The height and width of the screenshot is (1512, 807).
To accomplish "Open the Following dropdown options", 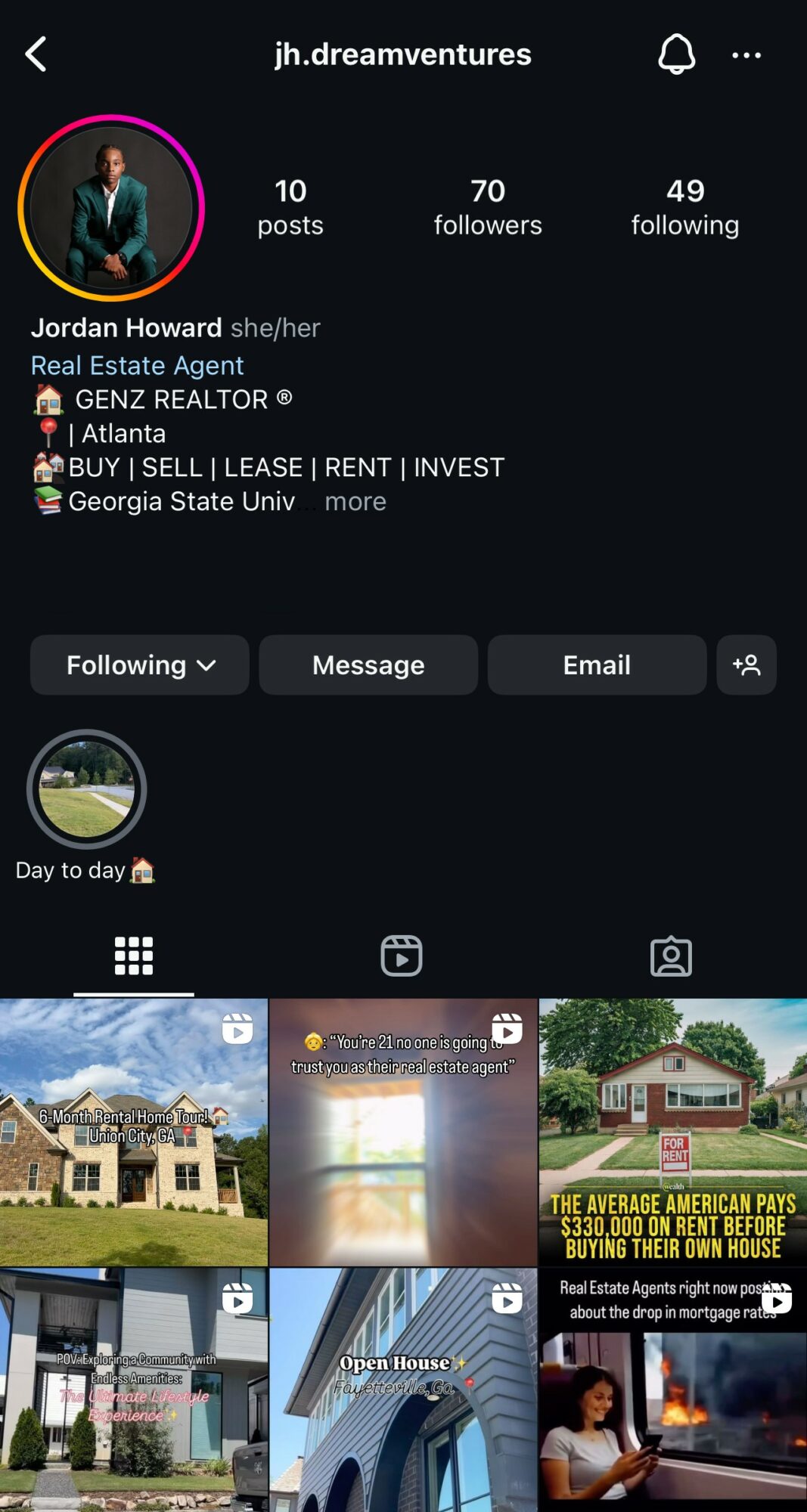I will click(x=140, y=665).
